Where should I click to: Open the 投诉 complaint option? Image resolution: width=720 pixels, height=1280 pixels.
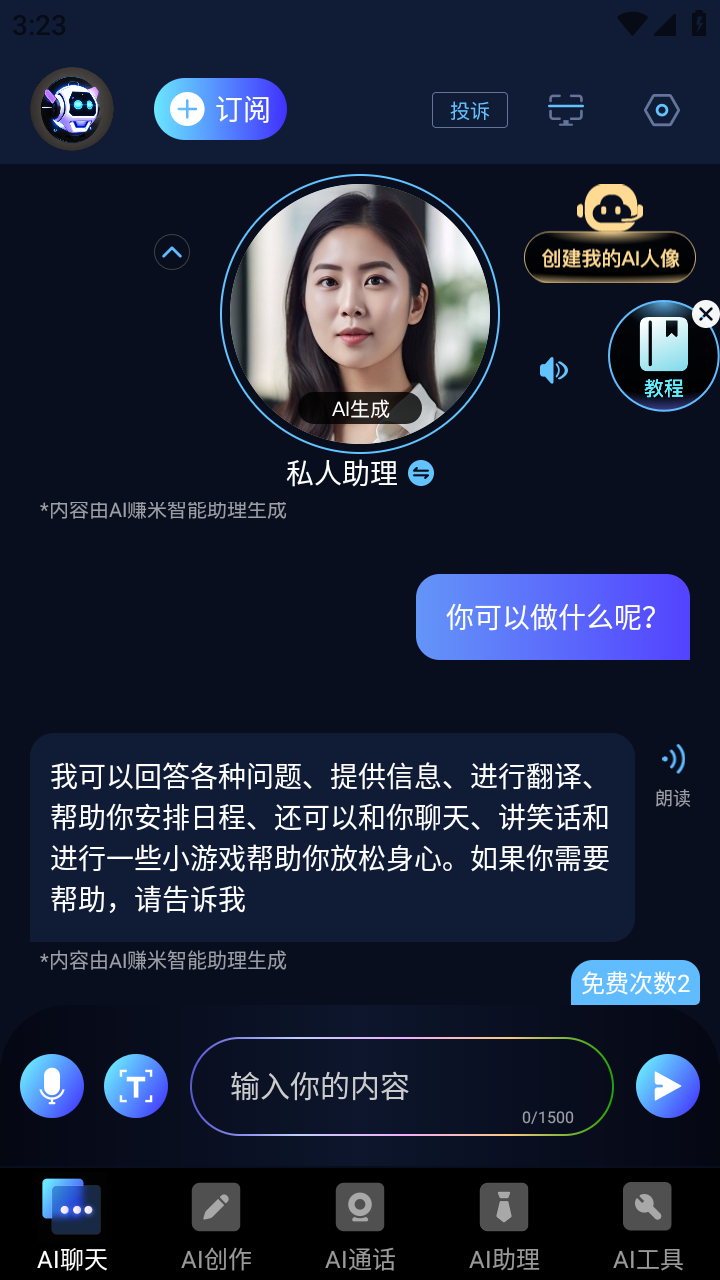(x=470, y=110)
